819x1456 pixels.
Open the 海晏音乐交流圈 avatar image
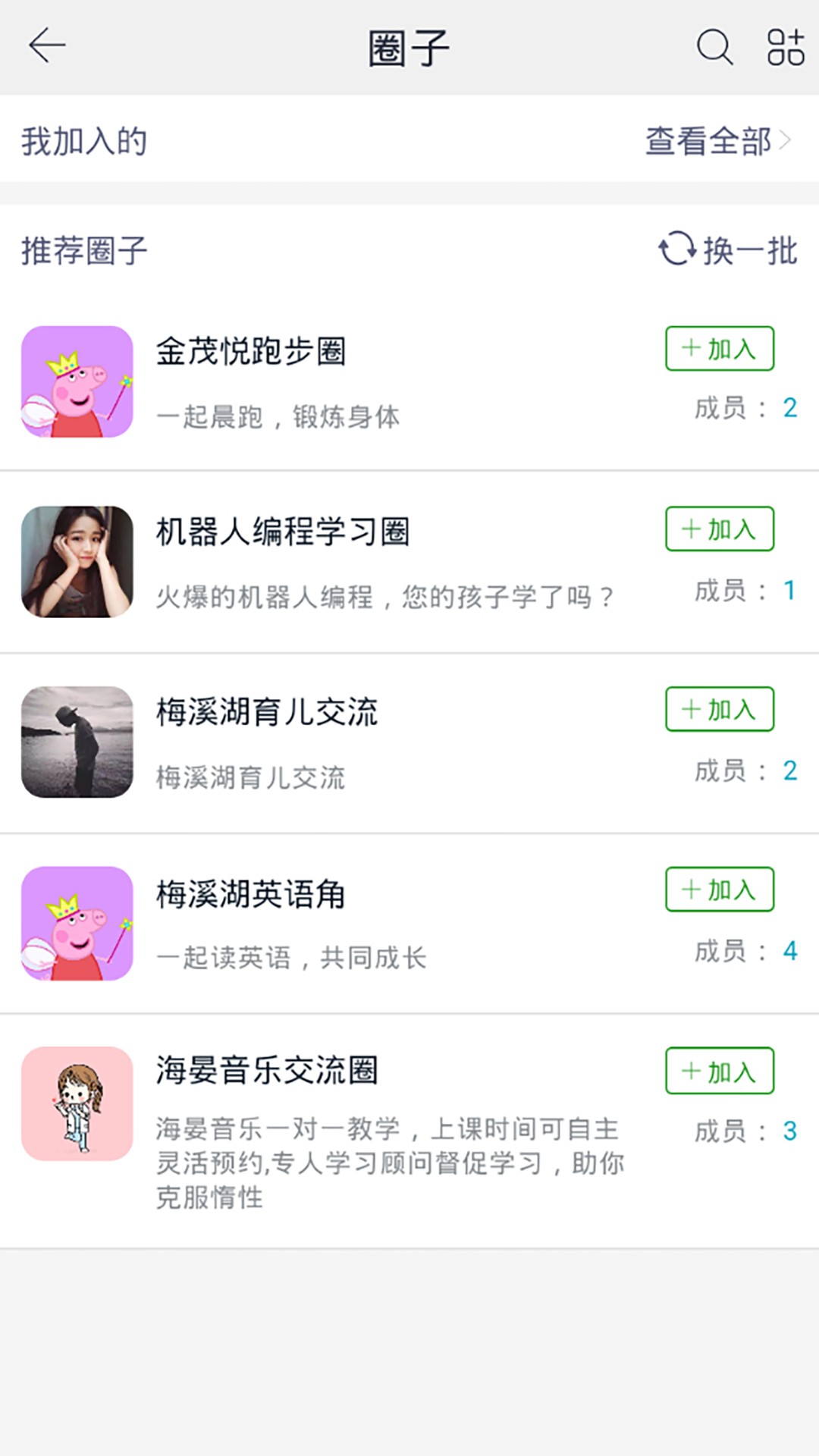pyautogui.click(x=77, y=1103)
